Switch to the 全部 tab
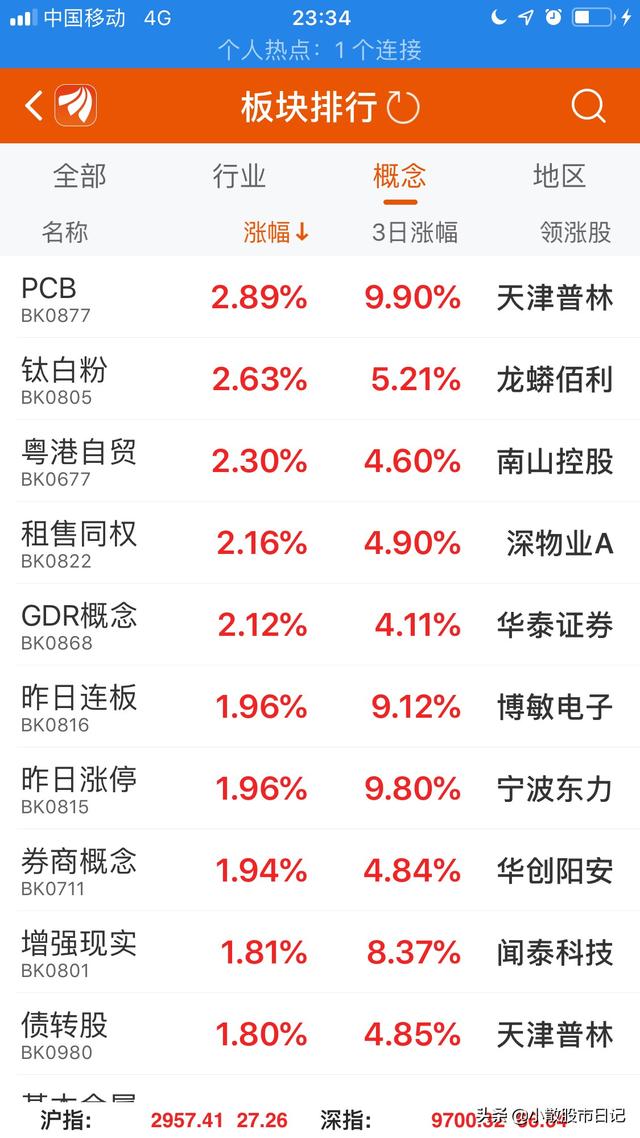Image resolution: width=640 pixels, height=1138 pixels. (x=79, y=177)
